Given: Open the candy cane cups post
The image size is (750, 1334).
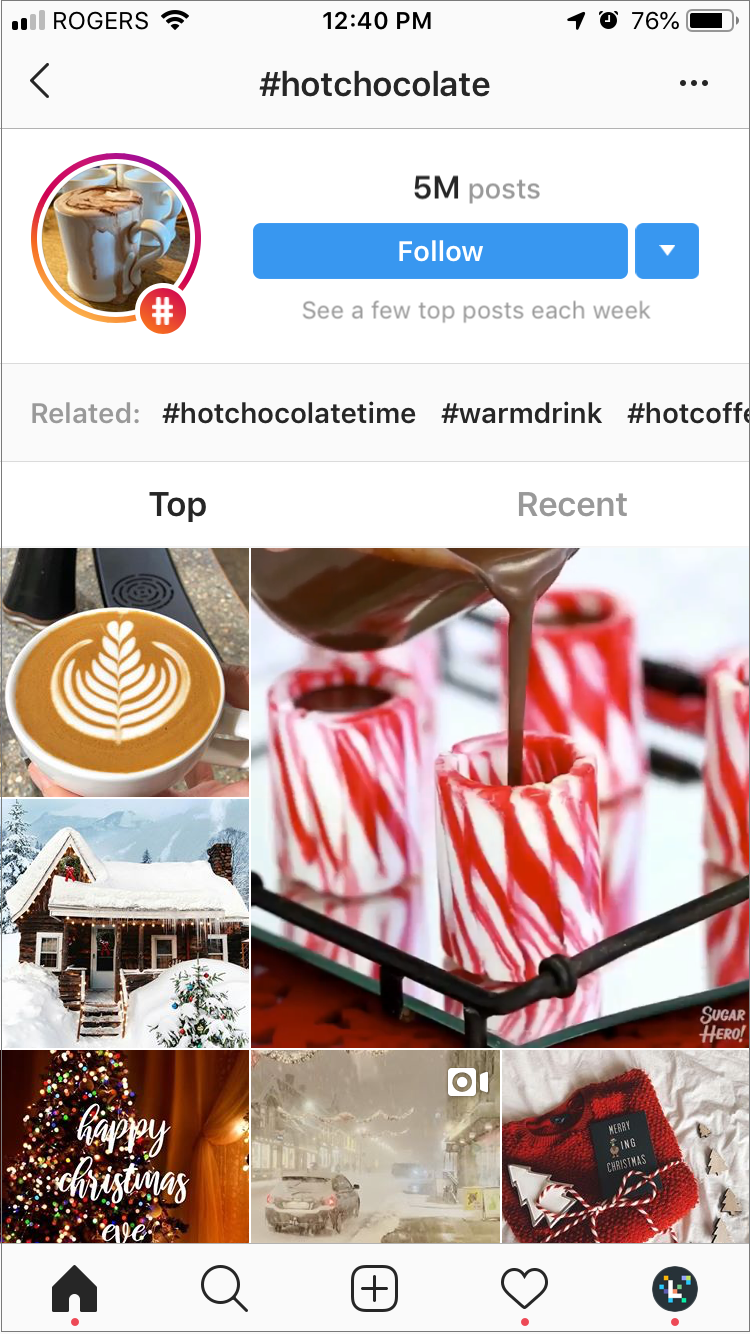Looking at the screenshot, I should 500,797.
